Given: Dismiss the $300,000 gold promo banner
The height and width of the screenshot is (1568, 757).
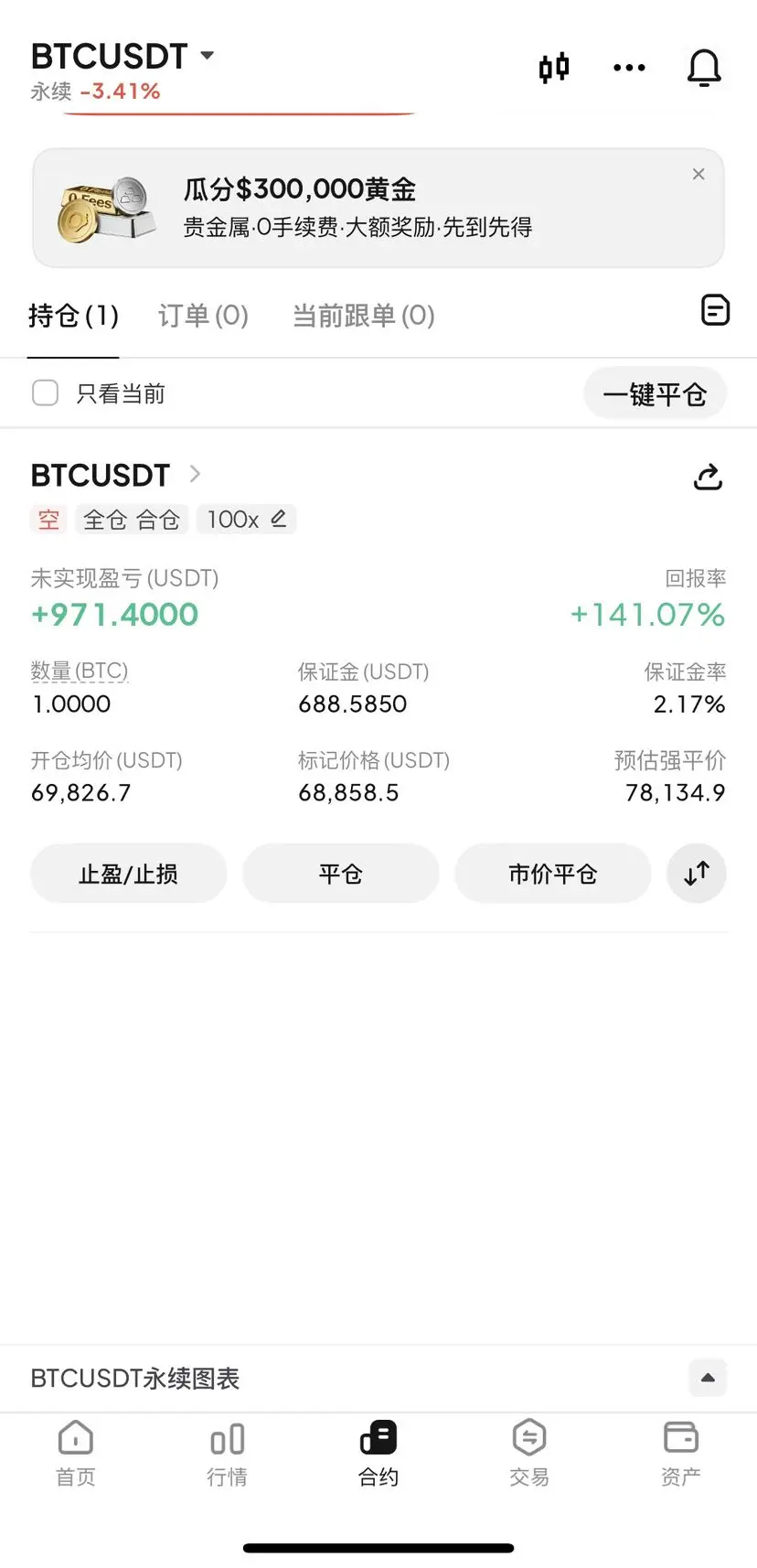Looking at the screenshot, I should click(x=698, y=174).
